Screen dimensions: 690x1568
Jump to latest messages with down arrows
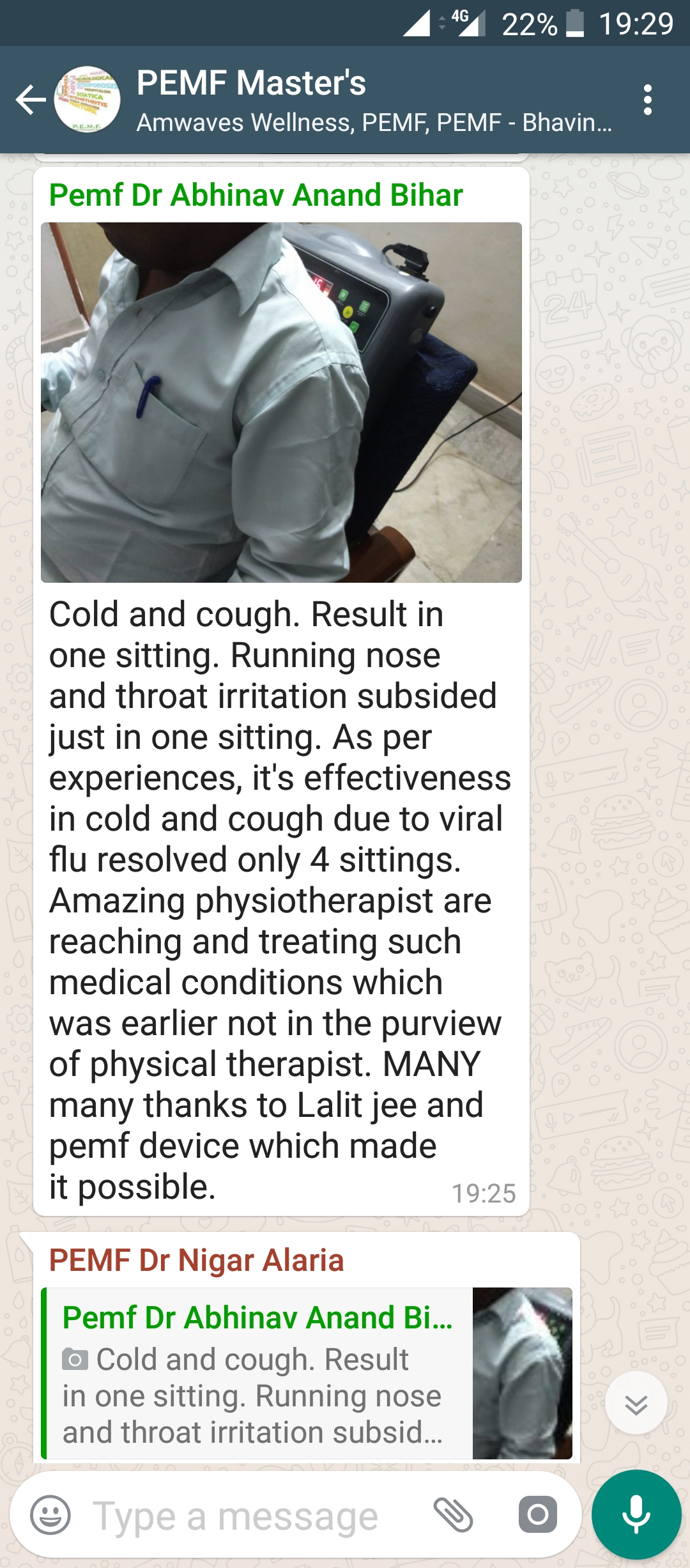pos(636,1403)
